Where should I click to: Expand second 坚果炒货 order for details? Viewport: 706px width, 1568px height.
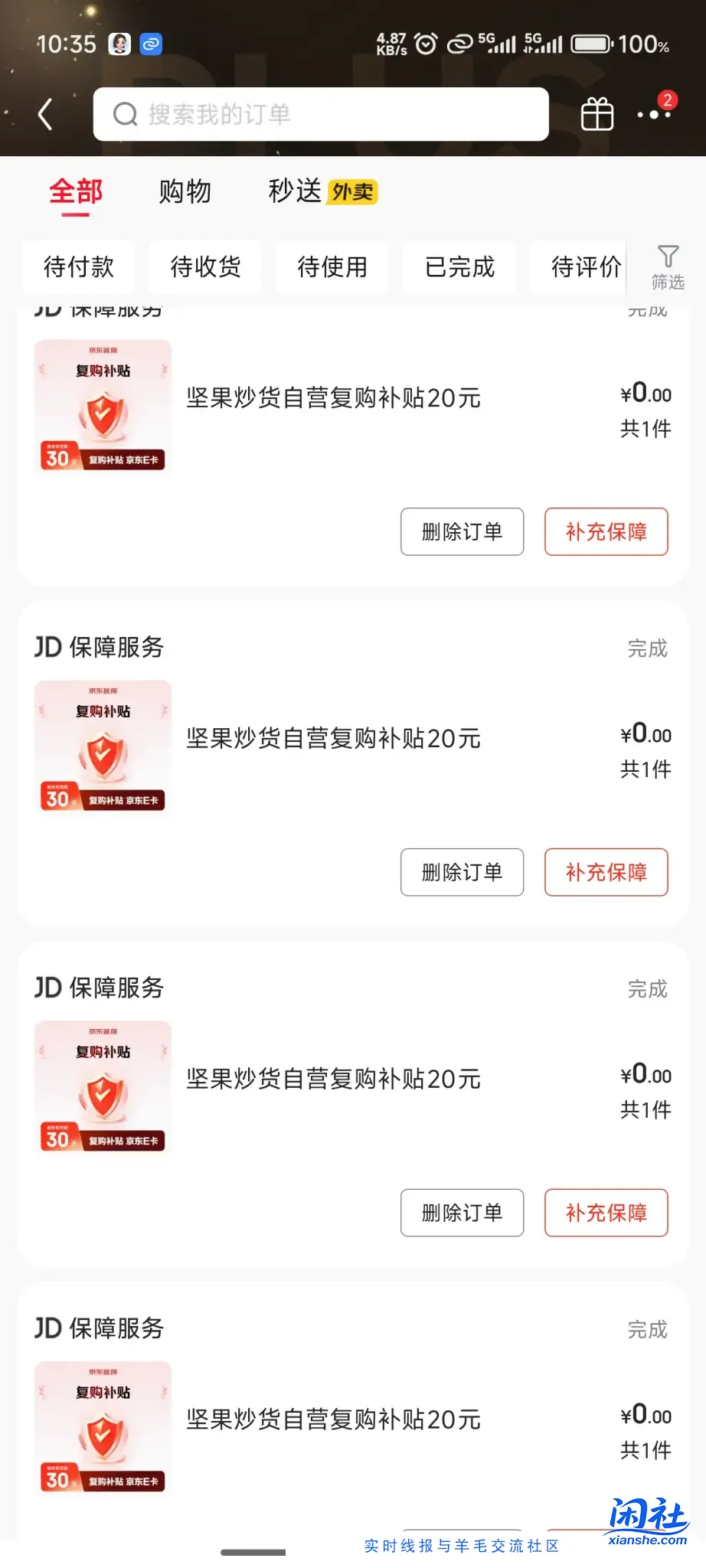pyautogui.click(x=333, y=740)
